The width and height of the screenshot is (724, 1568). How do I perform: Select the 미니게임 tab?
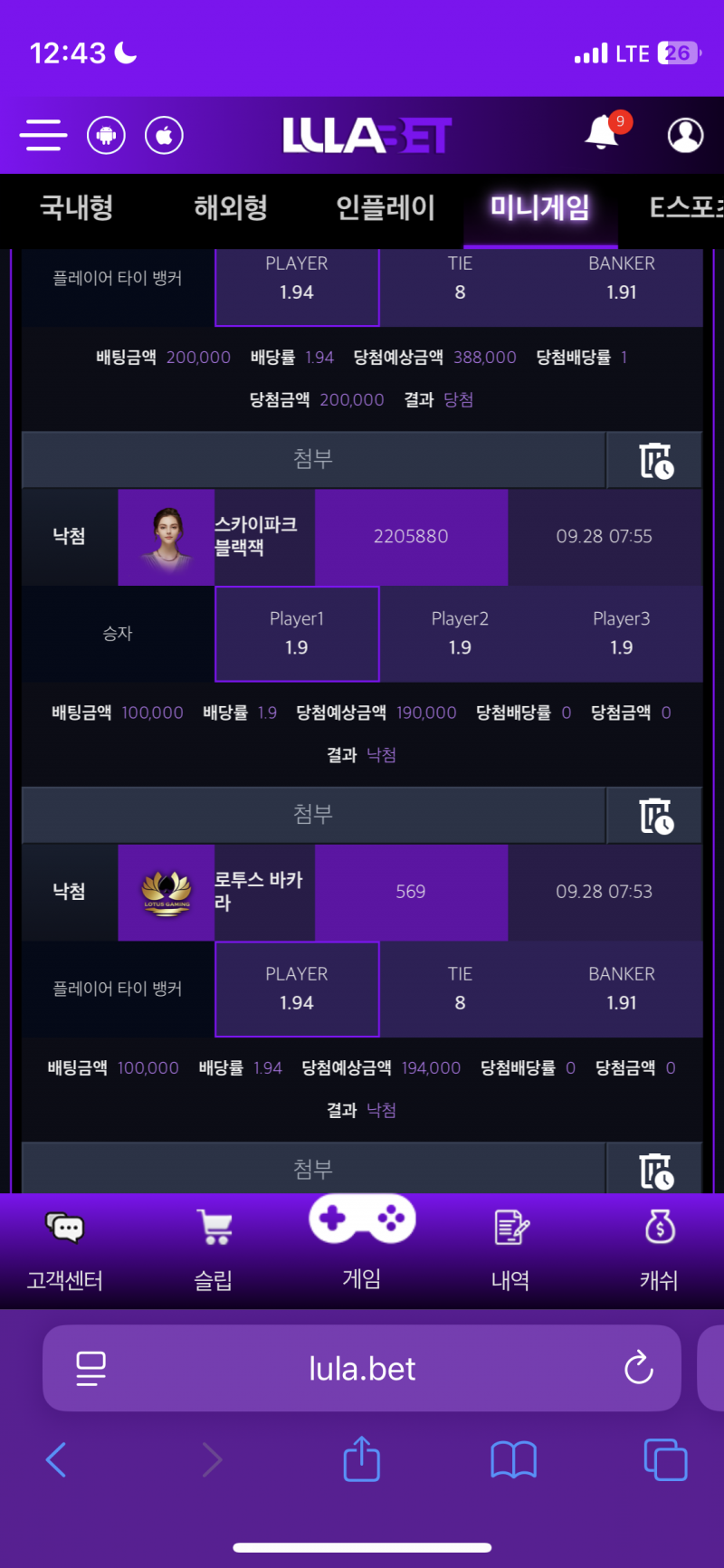pyautogui.click(x=540, y=207)
